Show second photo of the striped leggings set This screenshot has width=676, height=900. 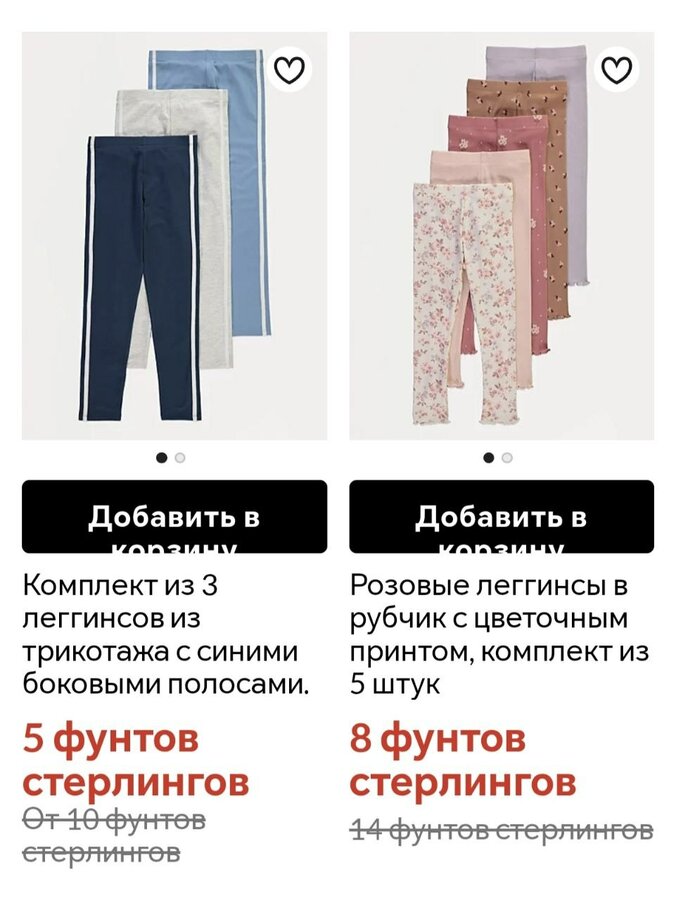click(x=180, y=458)
